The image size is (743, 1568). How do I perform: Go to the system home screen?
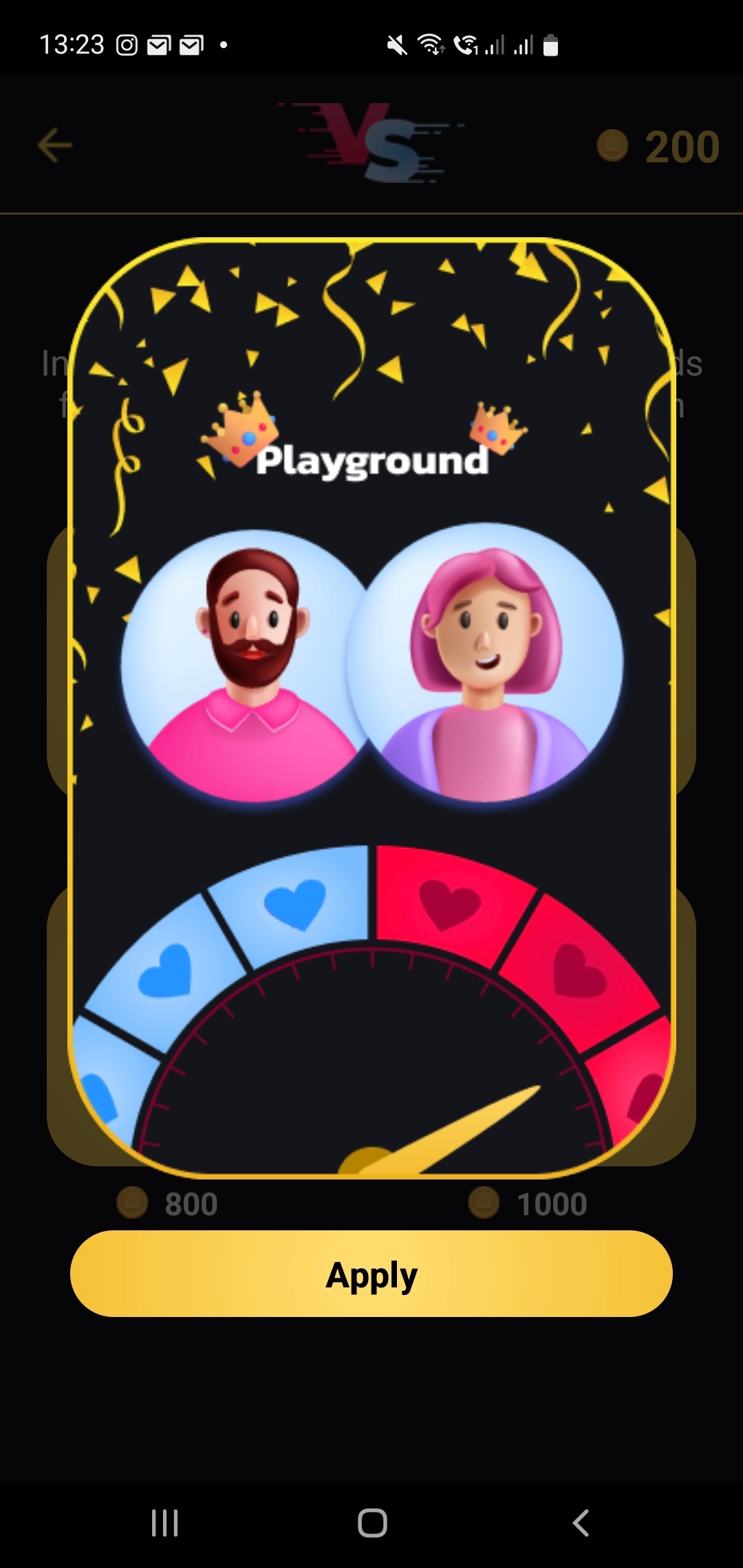click(x=372, y=1523)
